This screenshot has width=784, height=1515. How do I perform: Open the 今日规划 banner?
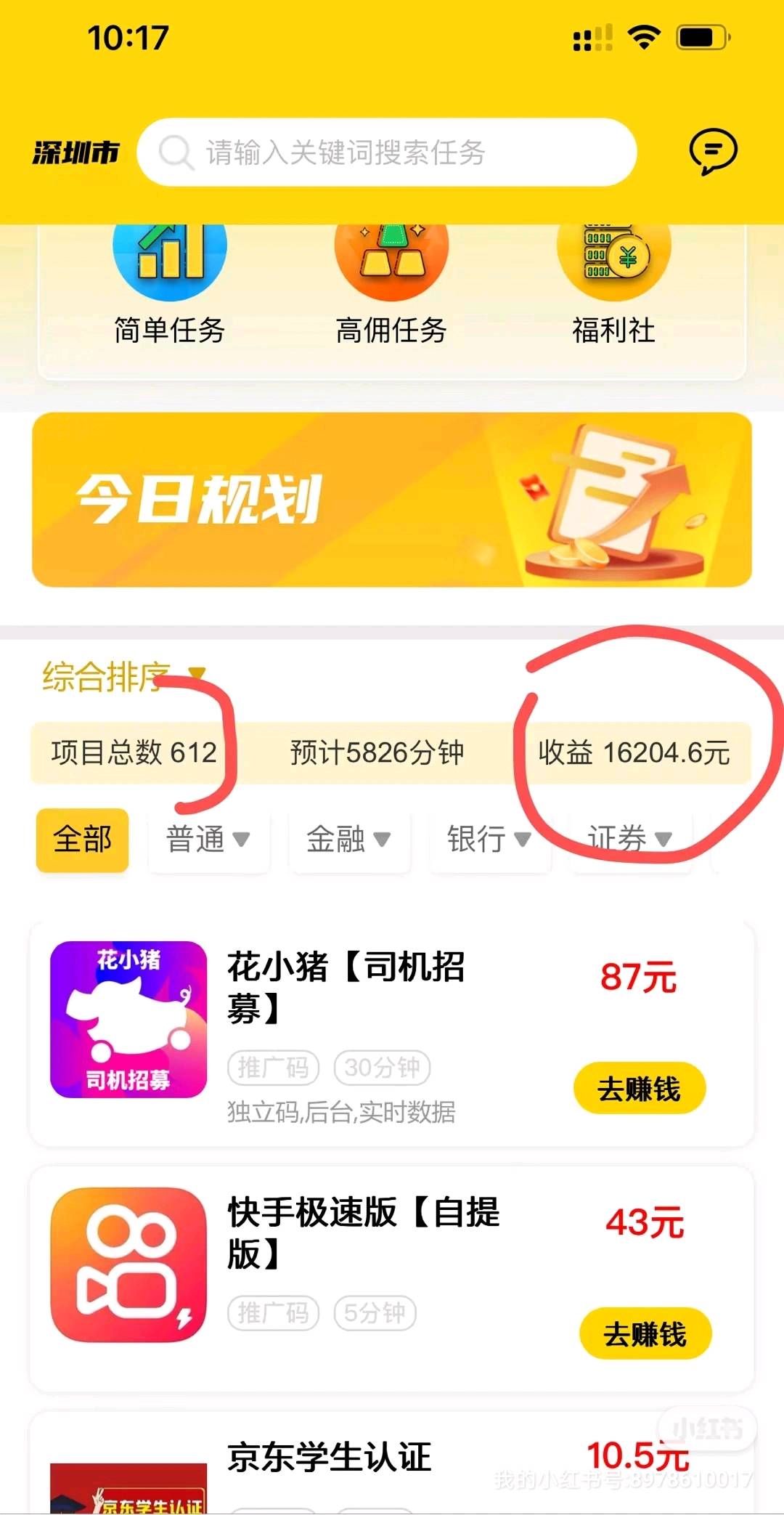point(391,500)
